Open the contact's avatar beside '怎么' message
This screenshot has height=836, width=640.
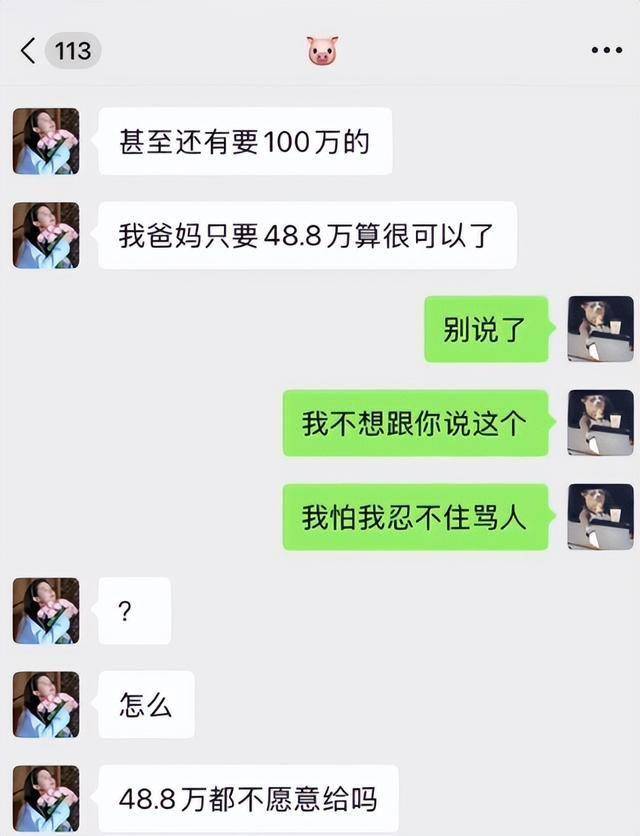(x=46, y=705)
